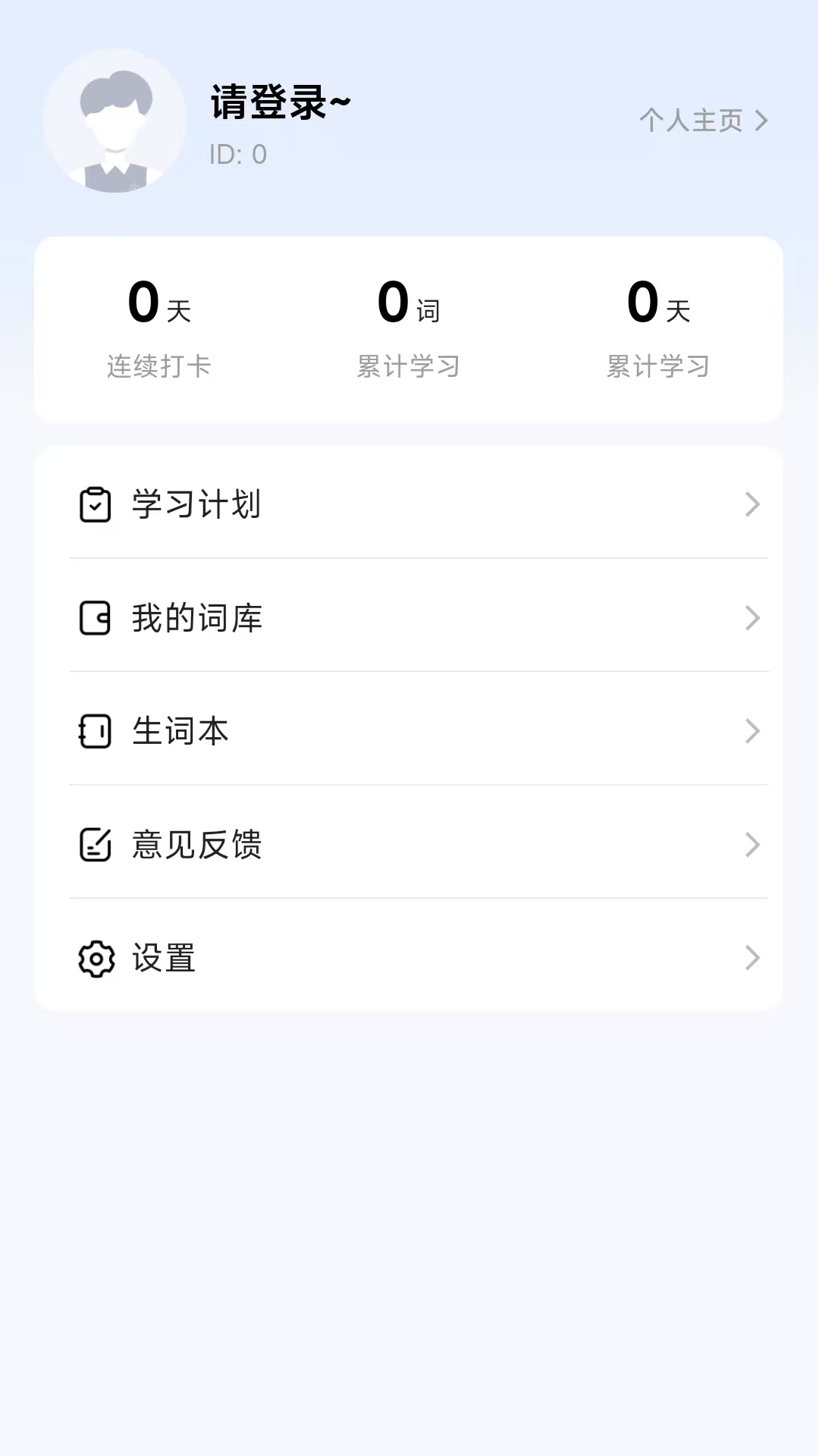Open 个人主页 via its arrow icon

coord(760,120)
